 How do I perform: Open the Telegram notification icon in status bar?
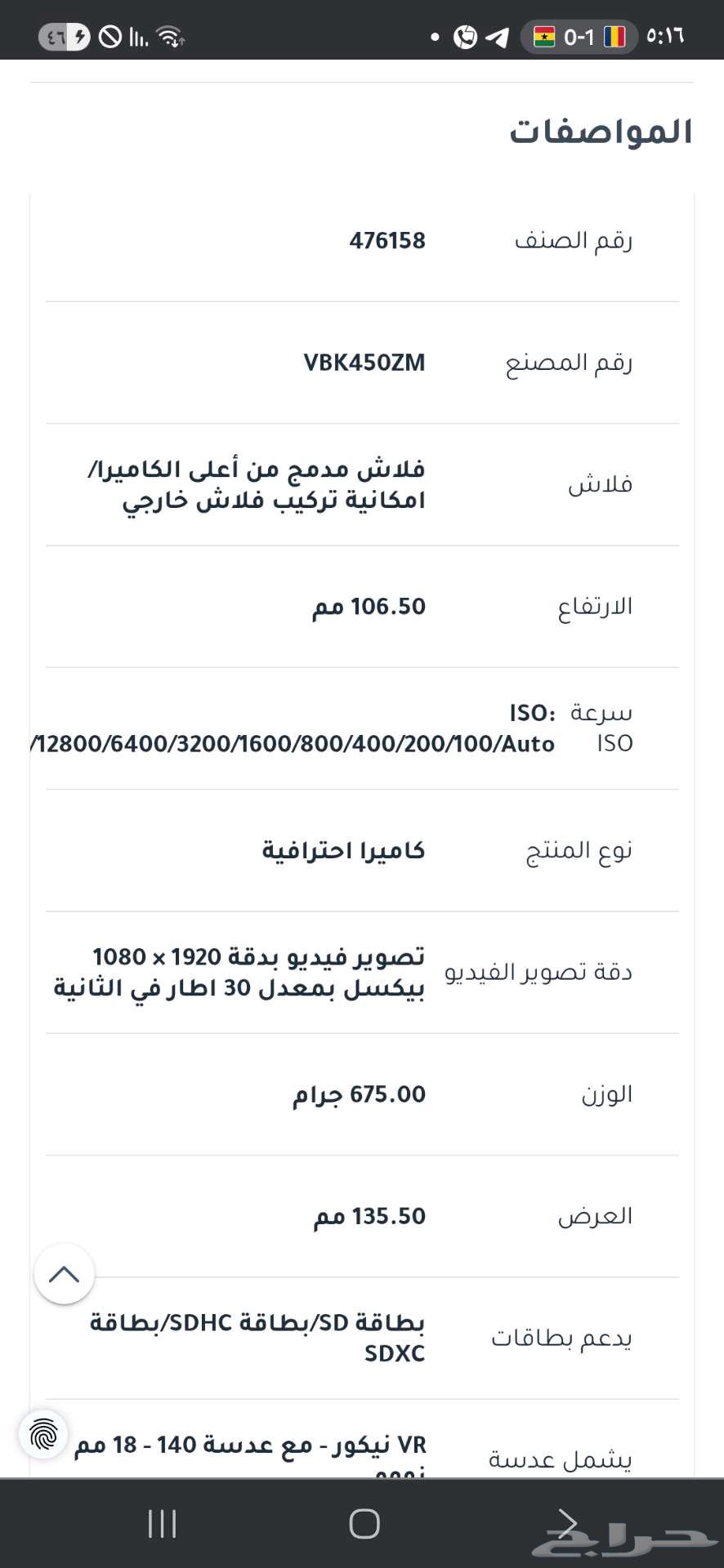click(x=497, y=36)
